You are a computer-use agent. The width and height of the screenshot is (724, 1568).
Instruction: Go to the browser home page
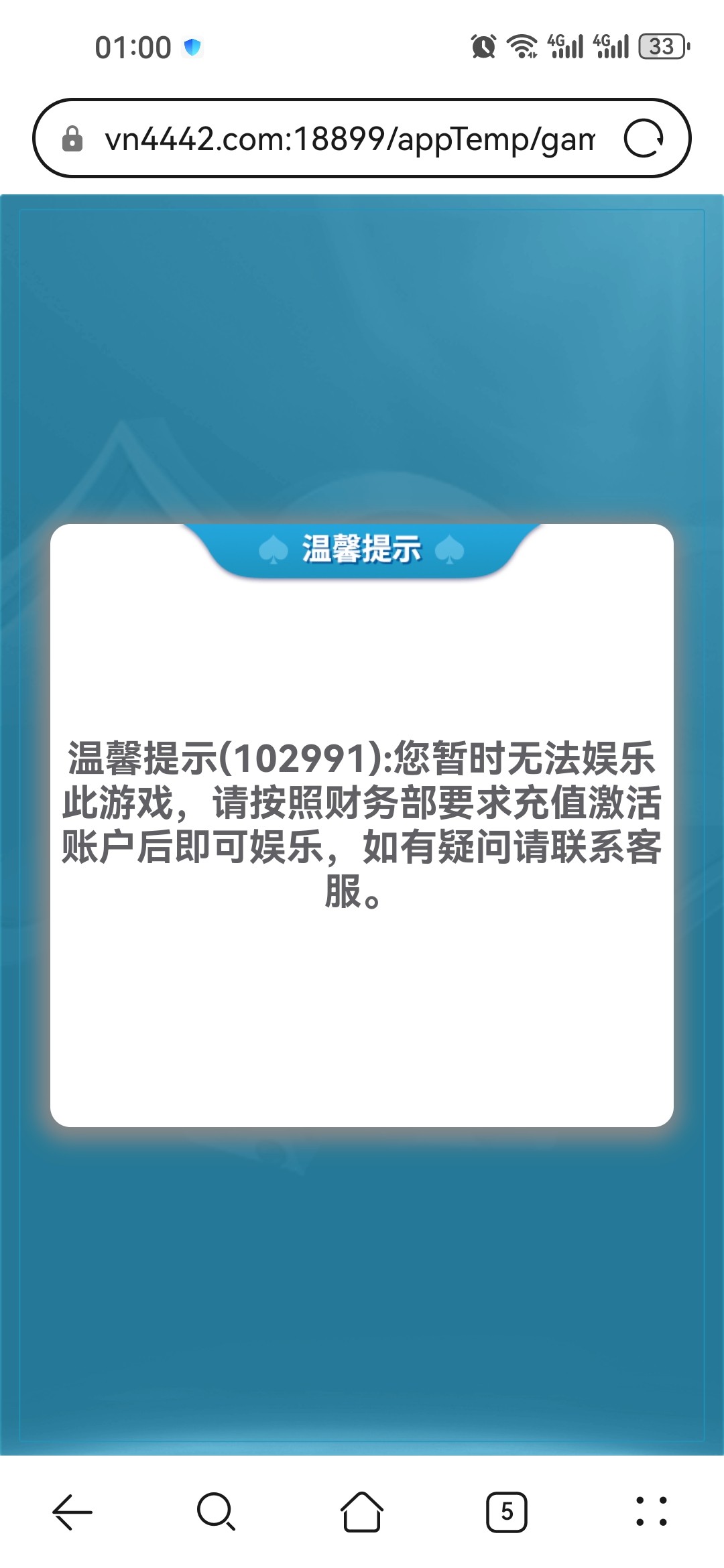click(362, 1512)
